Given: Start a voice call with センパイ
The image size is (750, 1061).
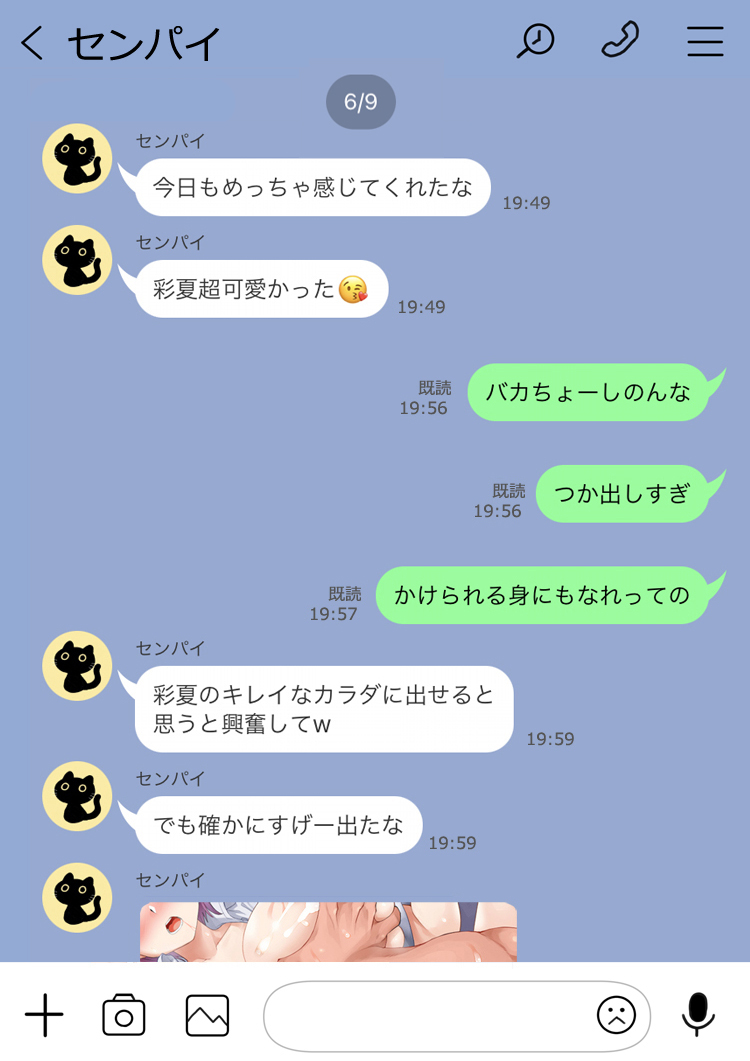Looking at the screenshot, I should coord(620,41).
